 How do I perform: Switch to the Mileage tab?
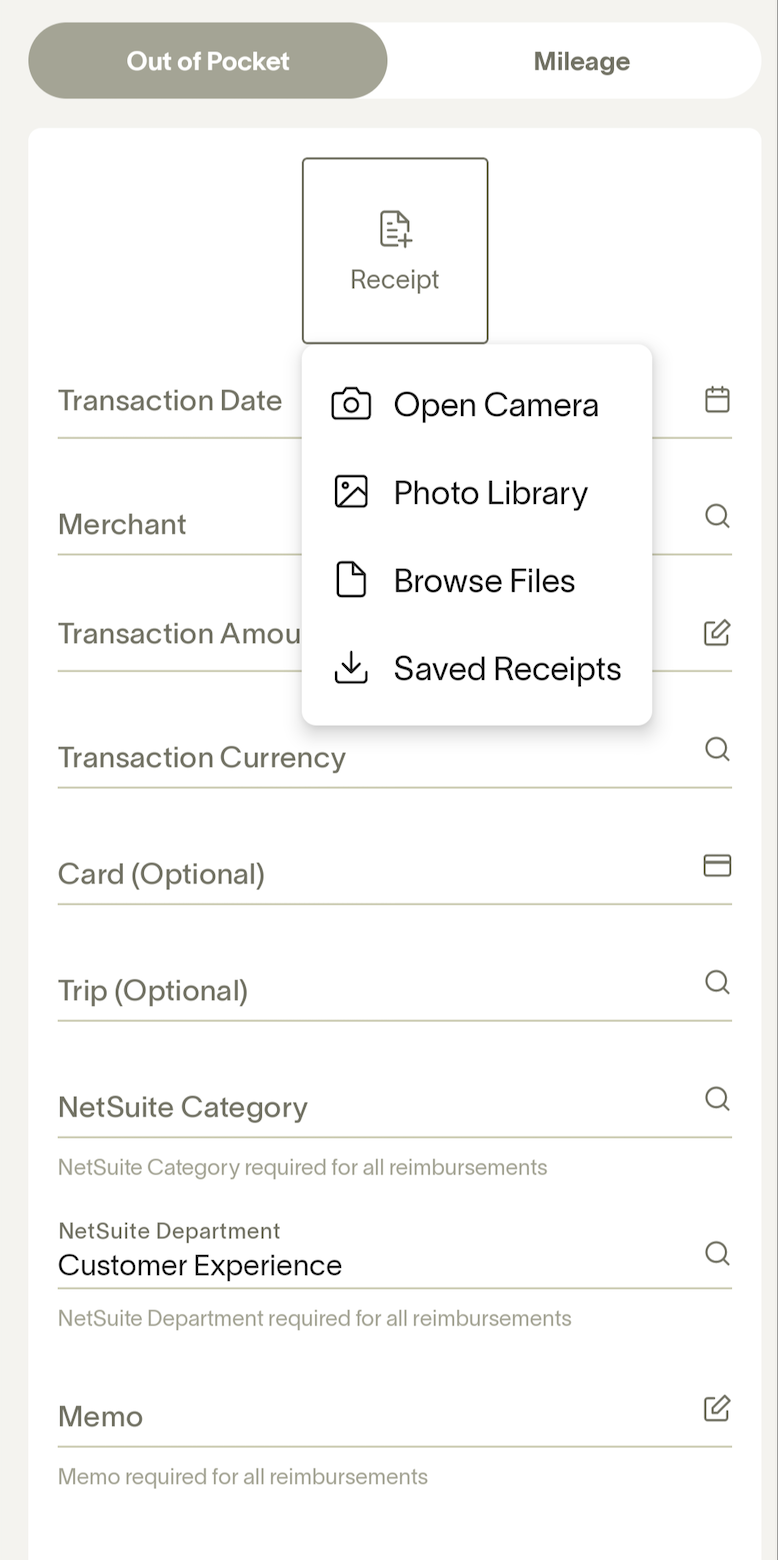(582, 60)
